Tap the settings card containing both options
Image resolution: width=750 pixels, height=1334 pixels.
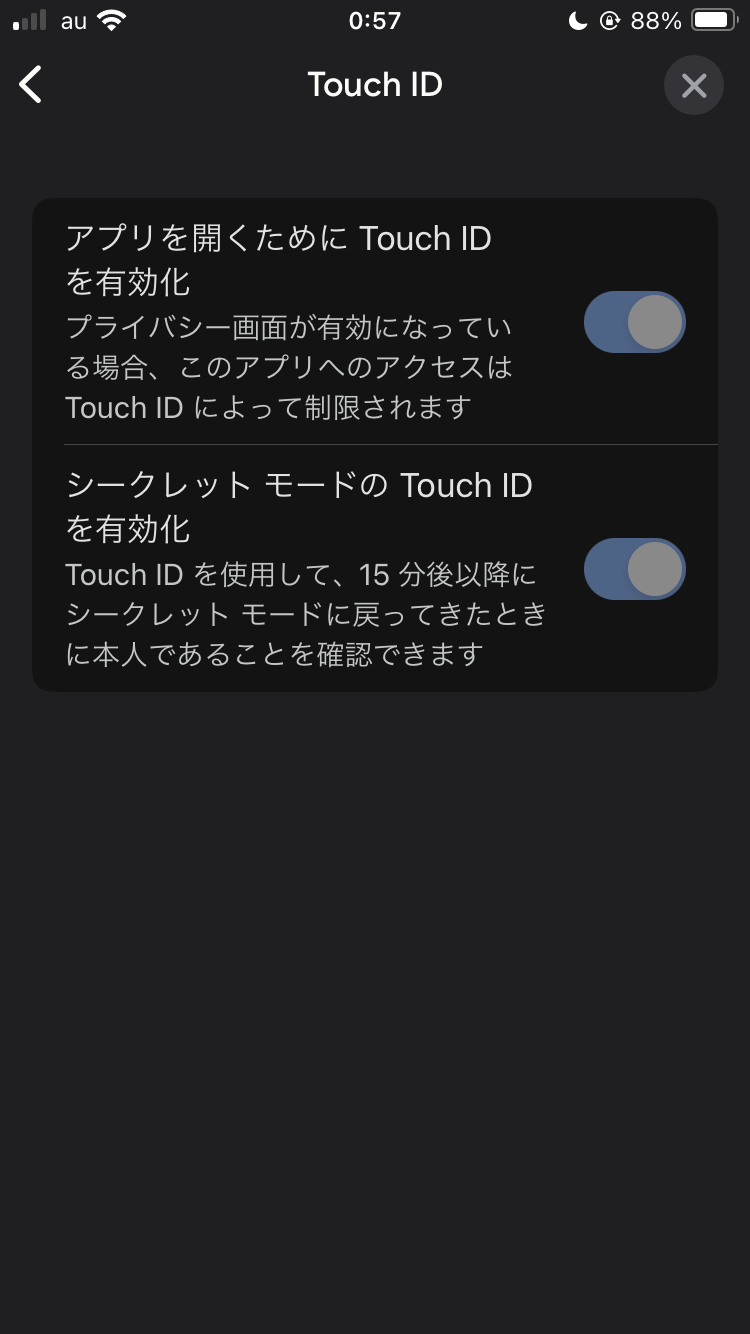click(x=375, y=445)
